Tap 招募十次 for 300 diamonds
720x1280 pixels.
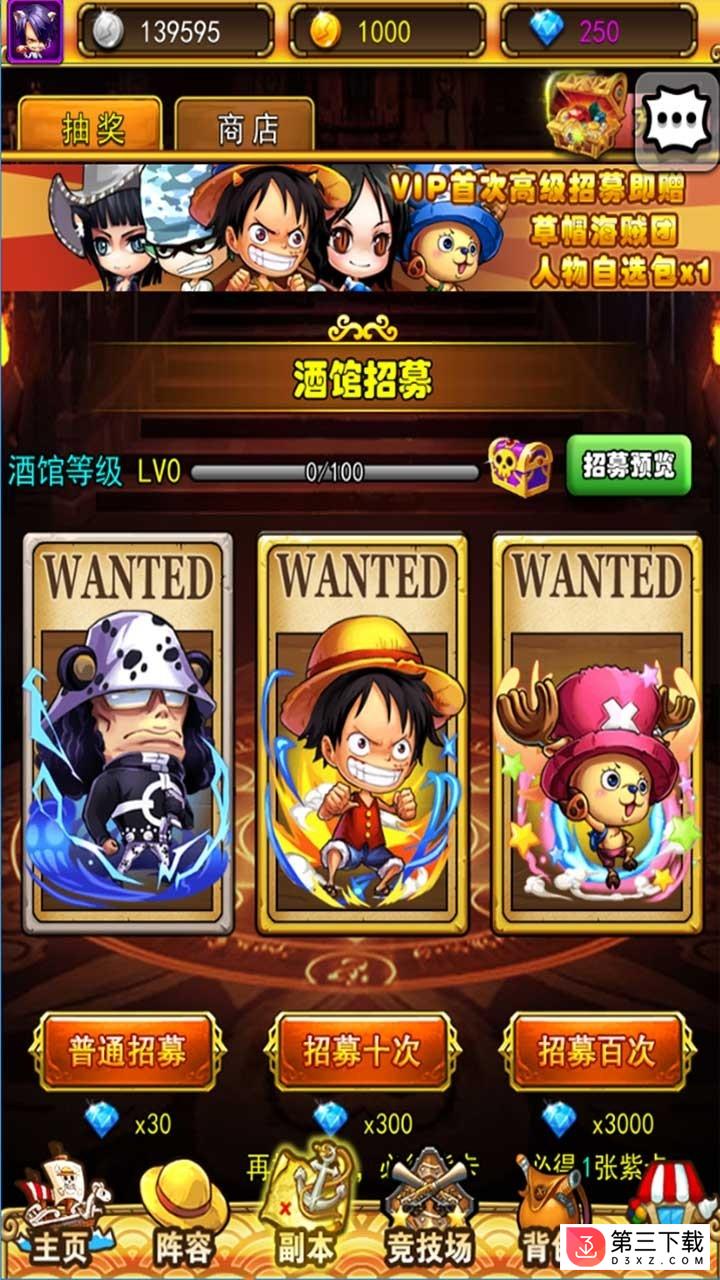coord(361,1051)
